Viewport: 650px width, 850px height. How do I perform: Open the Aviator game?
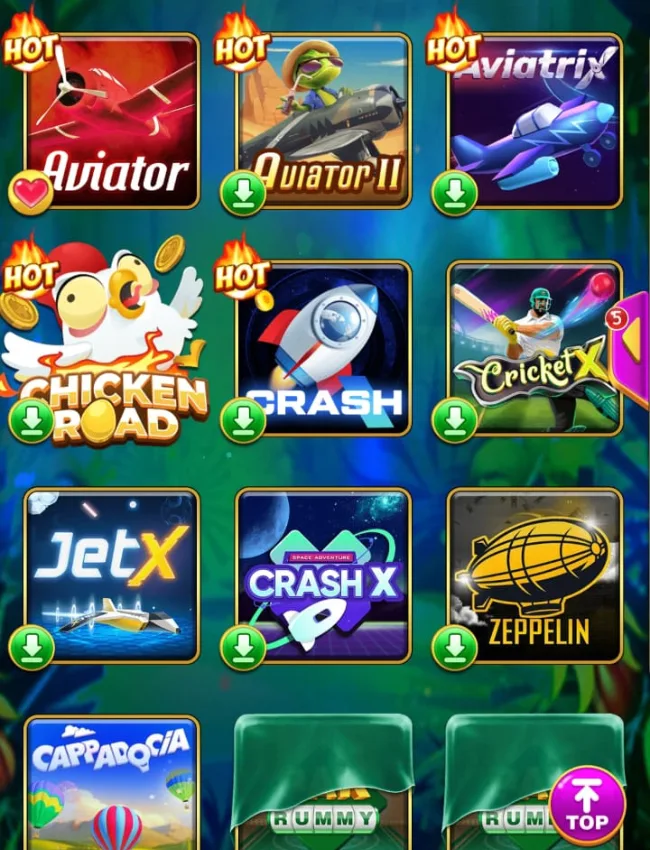[x=112, y=120]
